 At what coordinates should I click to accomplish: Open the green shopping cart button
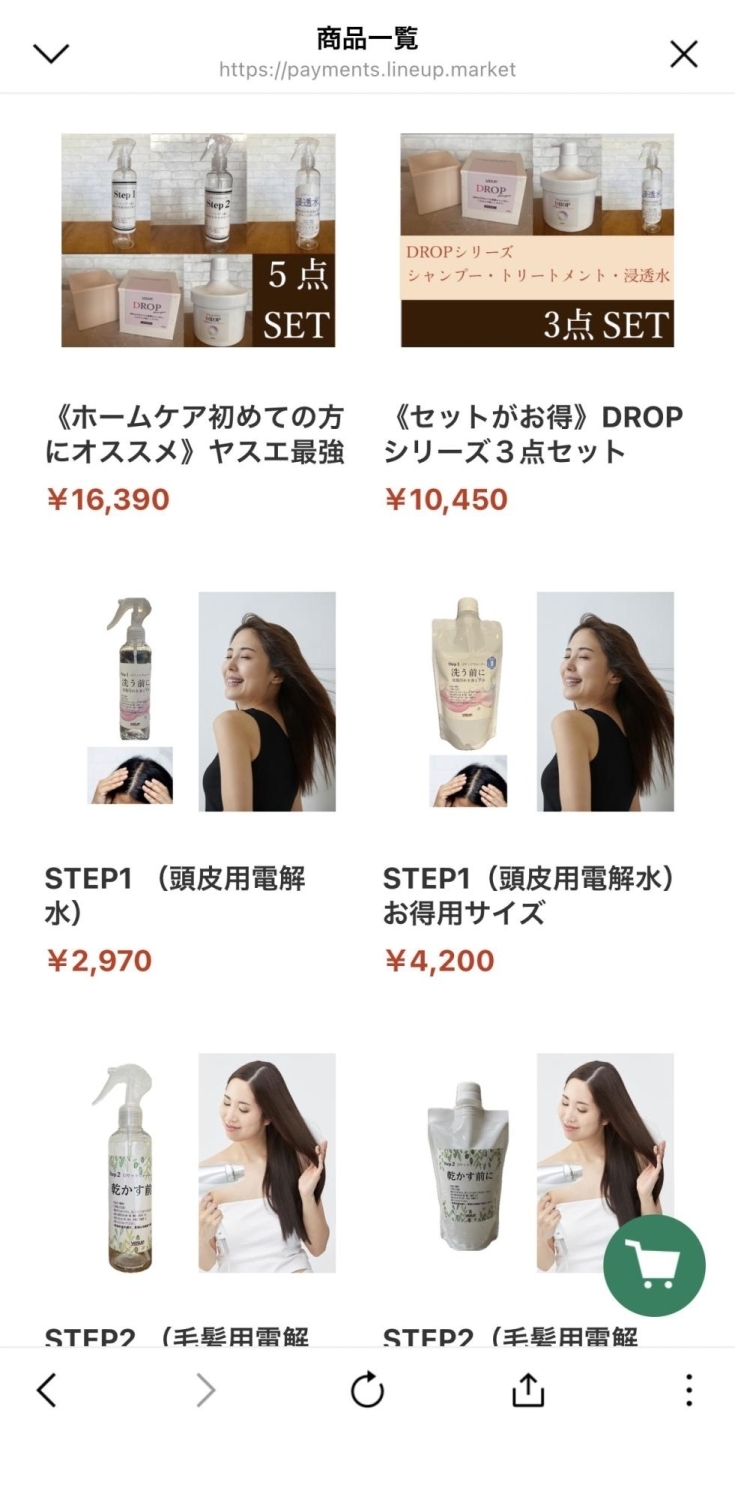[654, 1266]
